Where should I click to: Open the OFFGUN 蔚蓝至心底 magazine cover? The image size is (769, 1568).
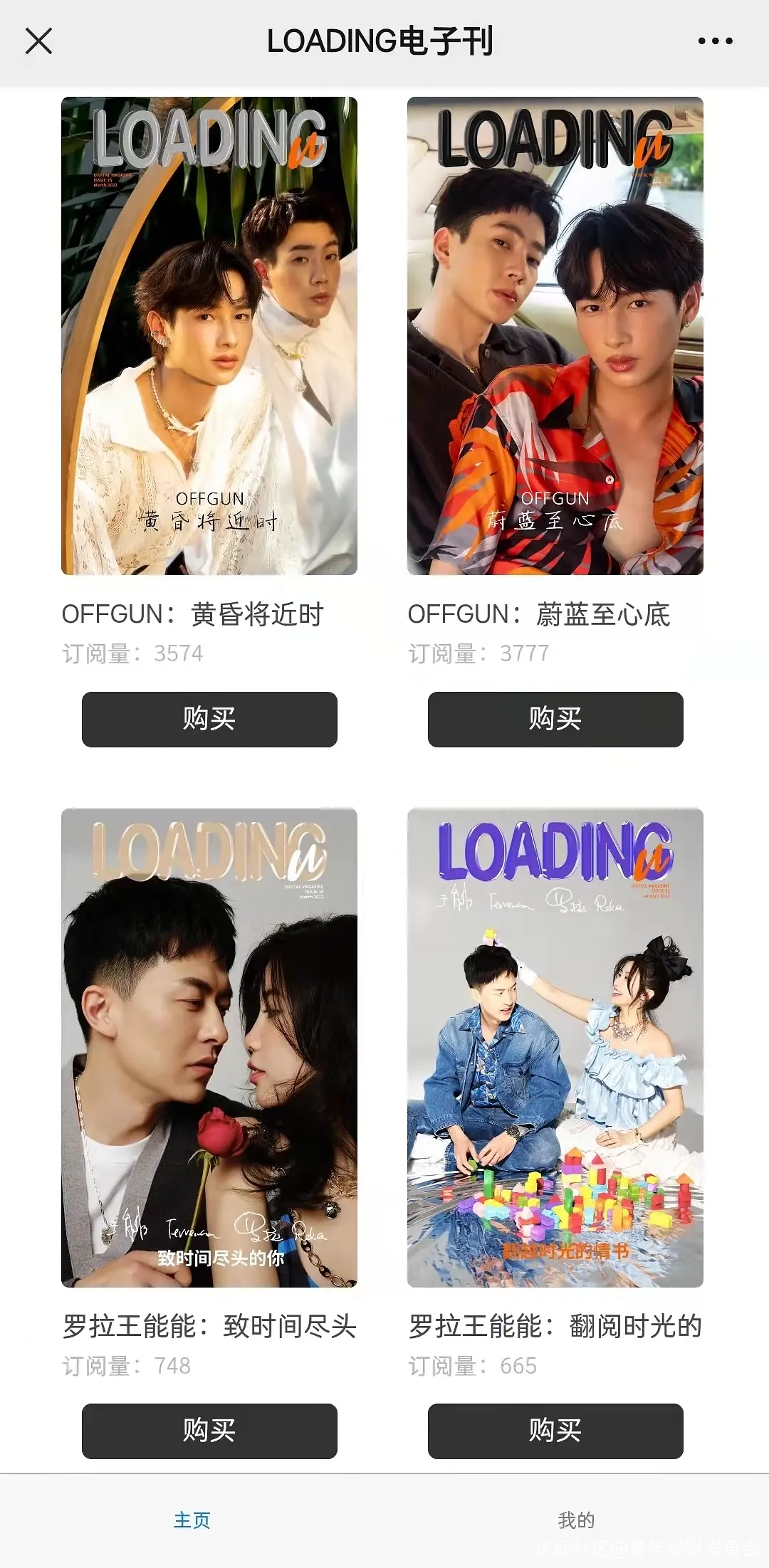[555, 336]
